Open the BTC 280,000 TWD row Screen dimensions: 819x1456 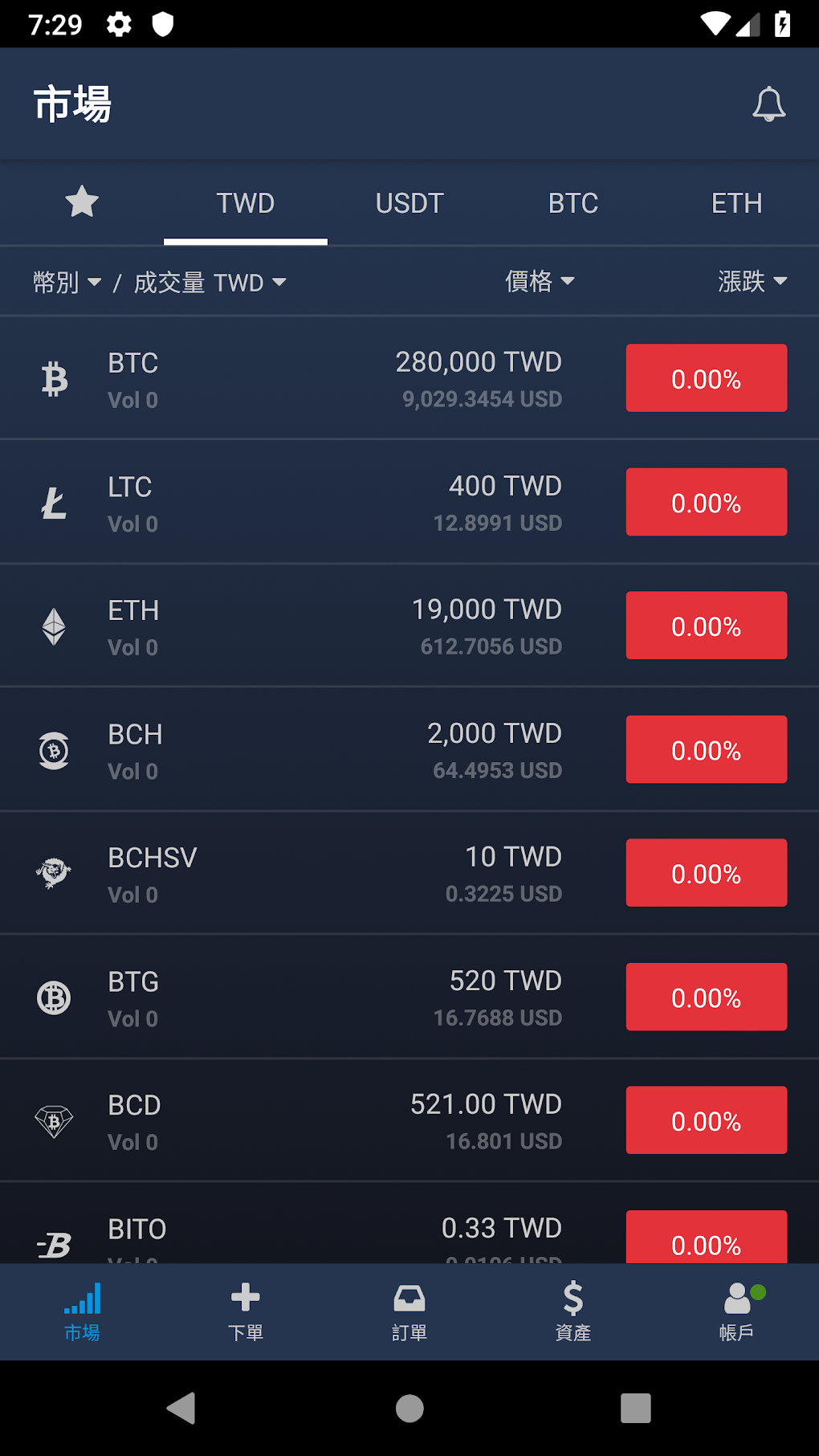pos(321,379)
